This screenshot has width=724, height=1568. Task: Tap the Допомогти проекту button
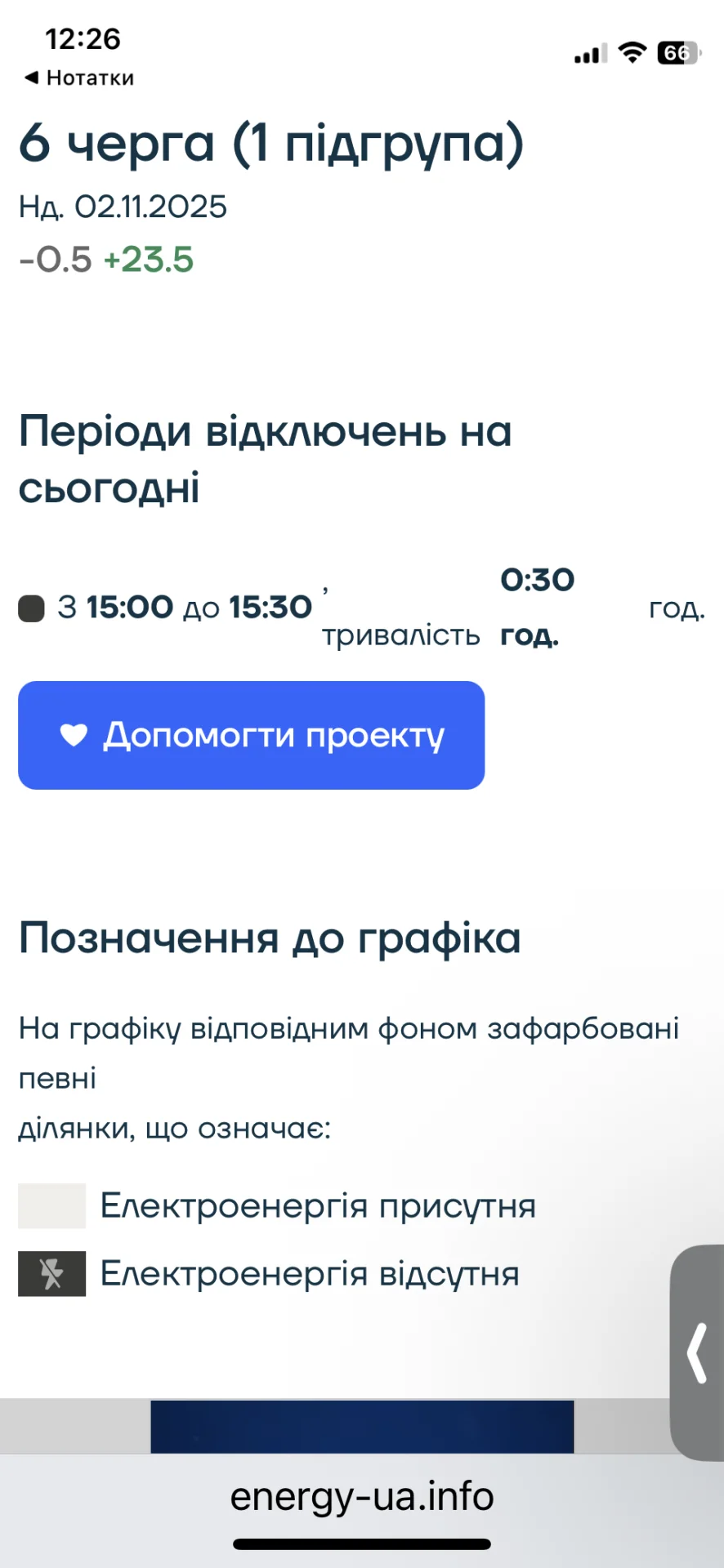251,735
